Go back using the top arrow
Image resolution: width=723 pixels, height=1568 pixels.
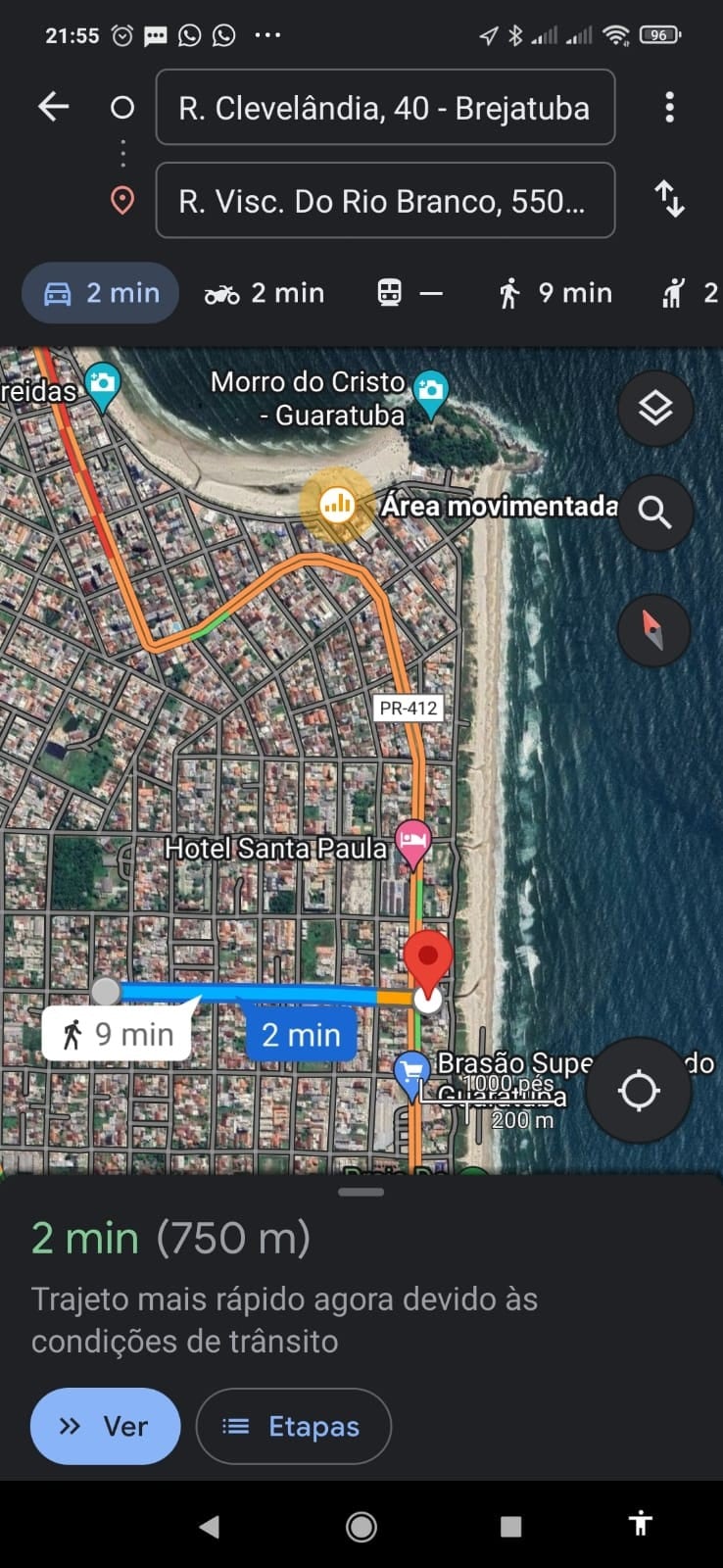click(x=54, y=106)
